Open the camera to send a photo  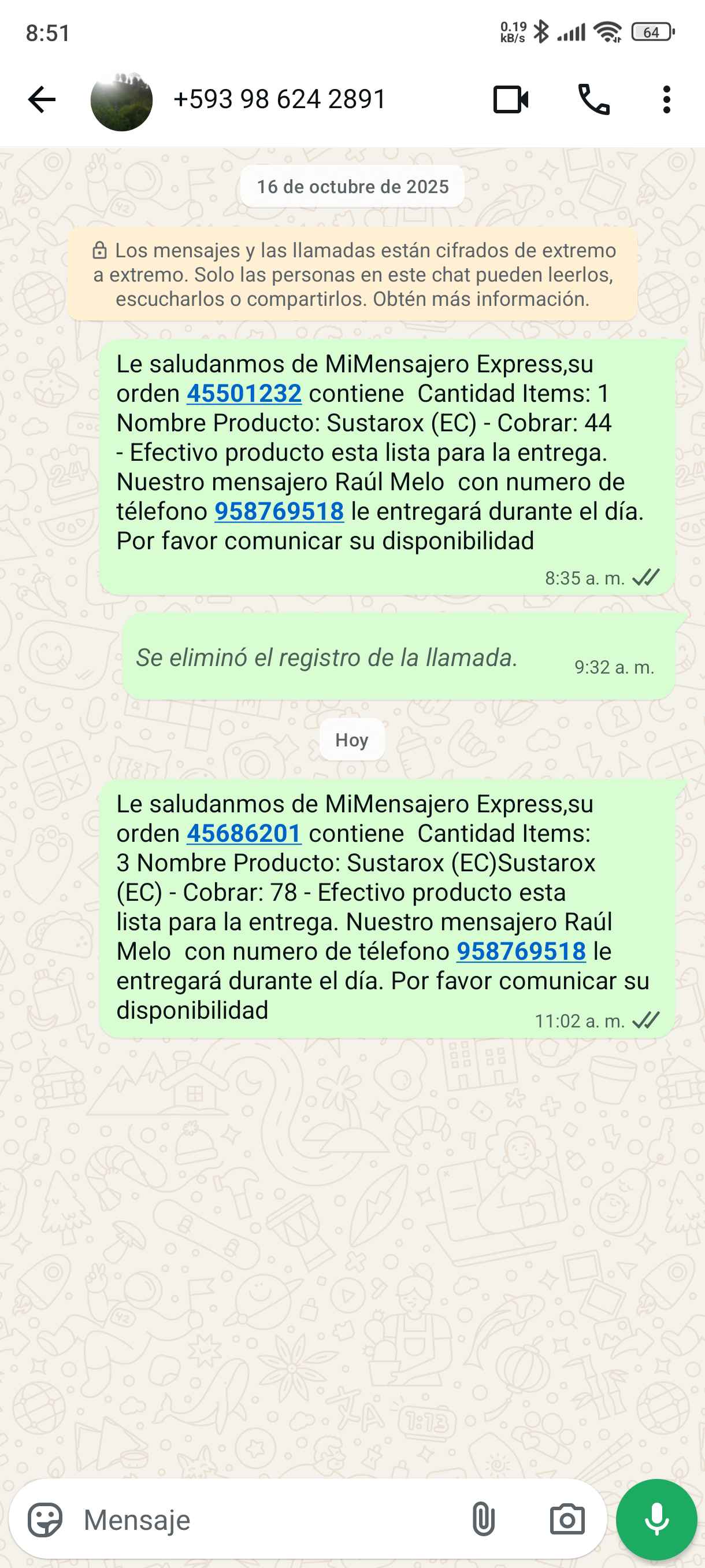(567, 1520)
